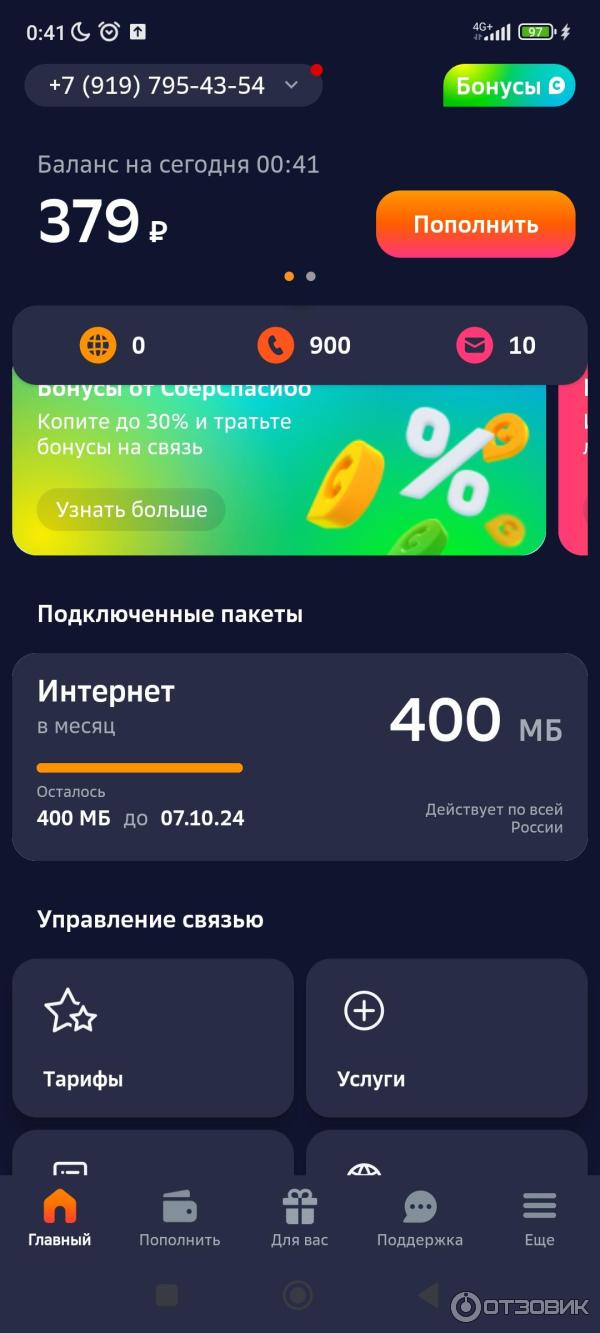Image resolution: width=600 pixels, height=1333 pixels.
Task: Tap the orange Пополнить button
Action: (x=475, y=224)
